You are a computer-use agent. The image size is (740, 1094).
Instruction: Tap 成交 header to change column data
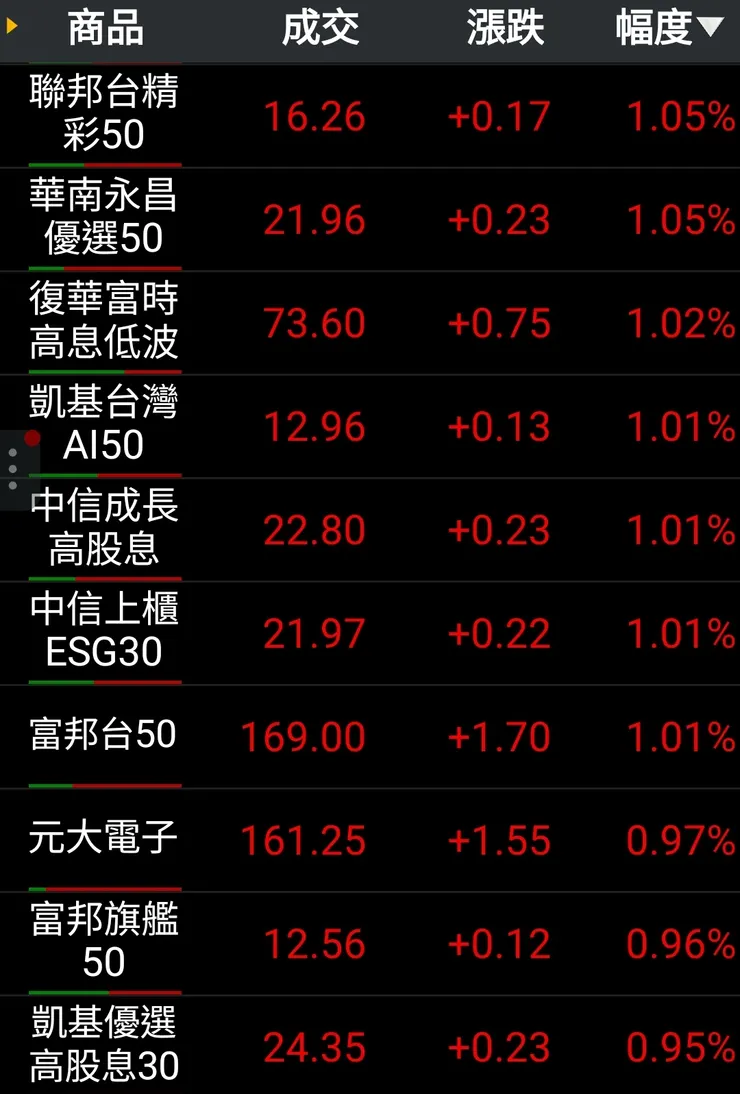click(x=322, y=29)
